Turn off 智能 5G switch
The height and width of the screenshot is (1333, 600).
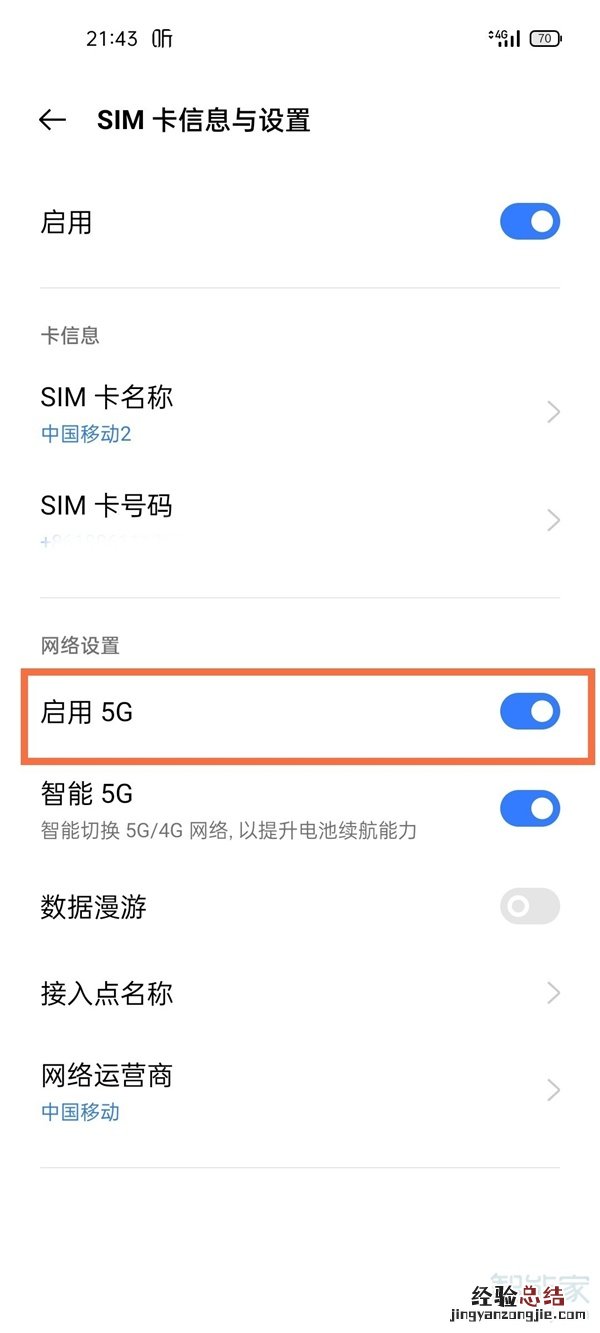click(x=529, y=808)
